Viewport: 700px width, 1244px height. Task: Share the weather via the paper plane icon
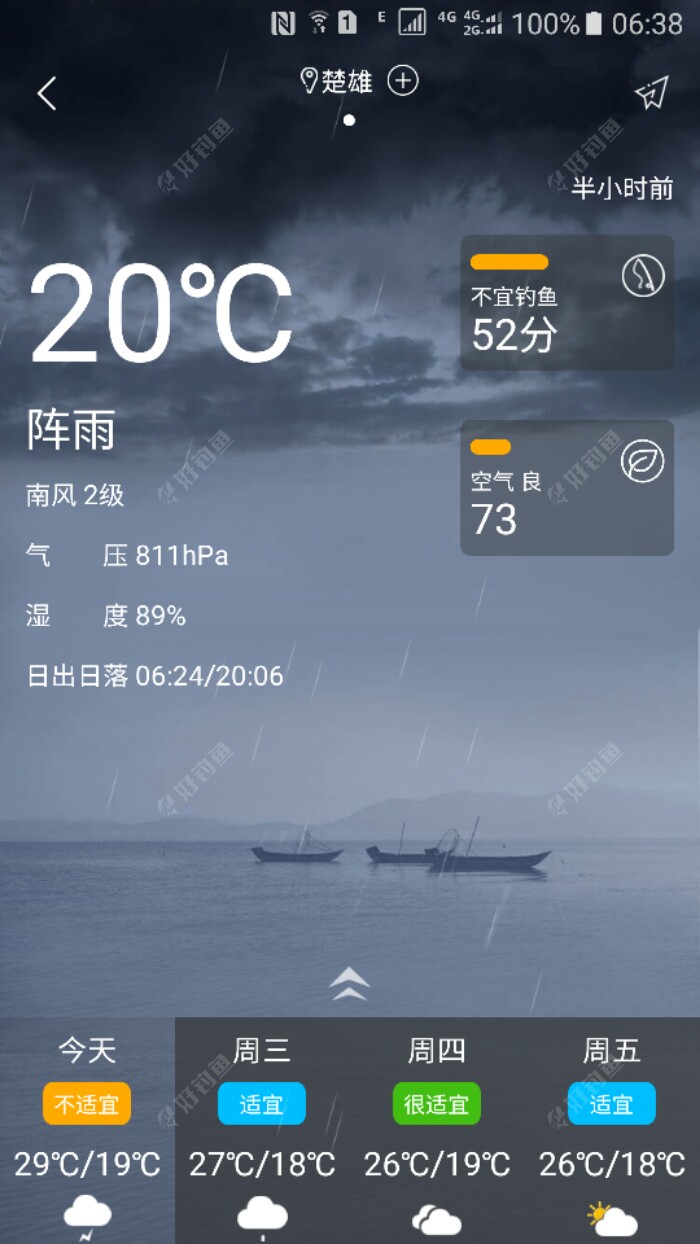point(651,94)
